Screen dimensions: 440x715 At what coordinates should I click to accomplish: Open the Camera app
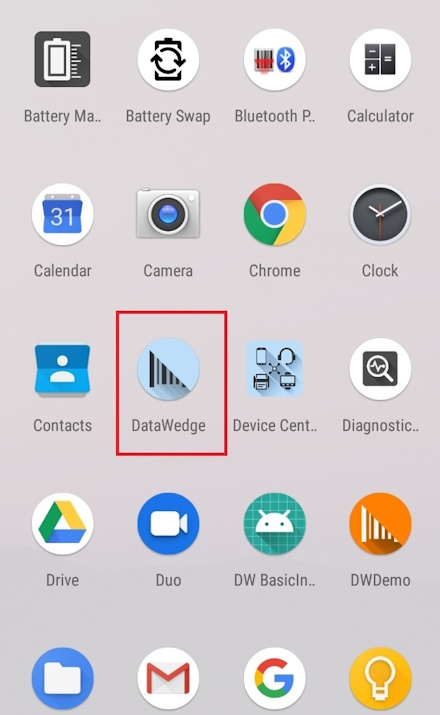point(168,213)
